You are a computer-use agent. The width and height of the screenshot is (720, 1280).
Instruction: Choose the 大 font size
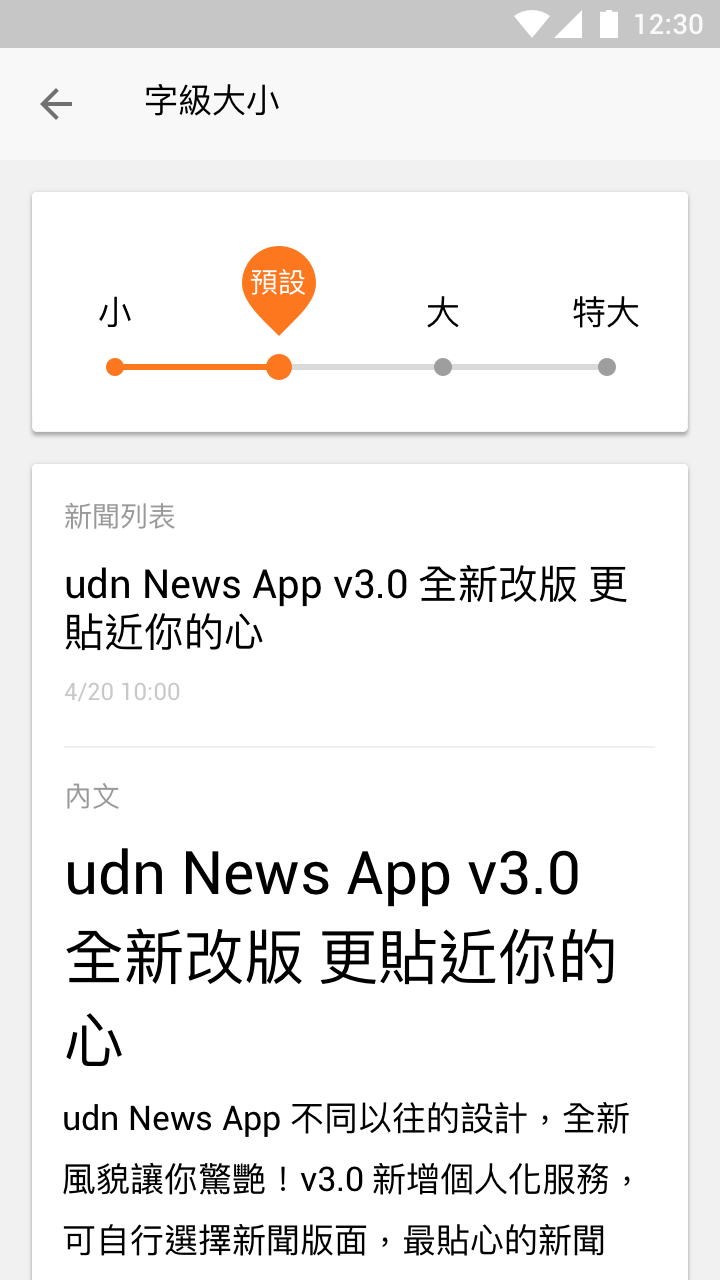click(443, 367)
